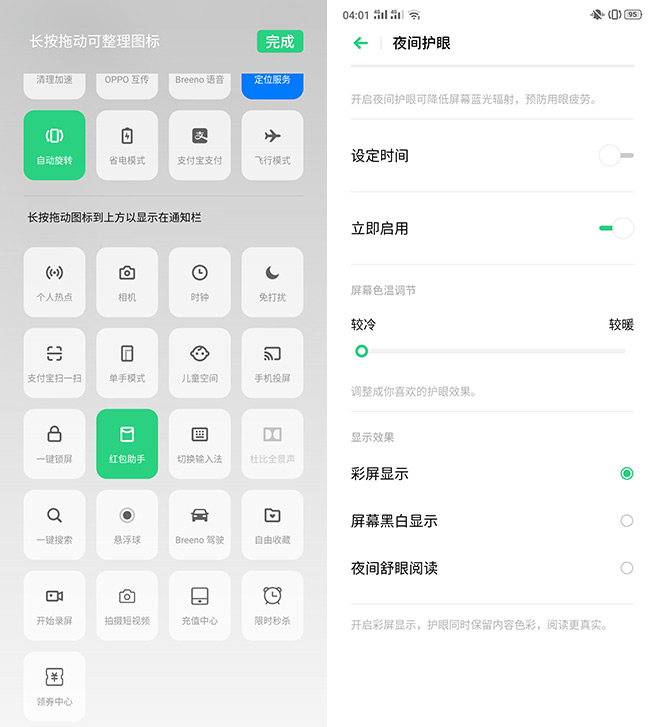Tap the 个人热点 tile
Viewport: 654px width, 727px height.
[x=54, y=282]
